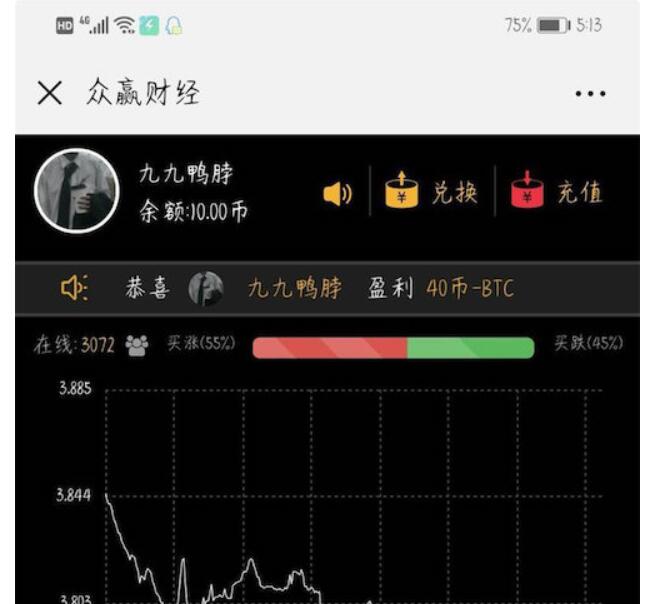Tap the 九九鸭脖 profile avatar
Screen dimensions: 658x604
(x=76, y=191)
